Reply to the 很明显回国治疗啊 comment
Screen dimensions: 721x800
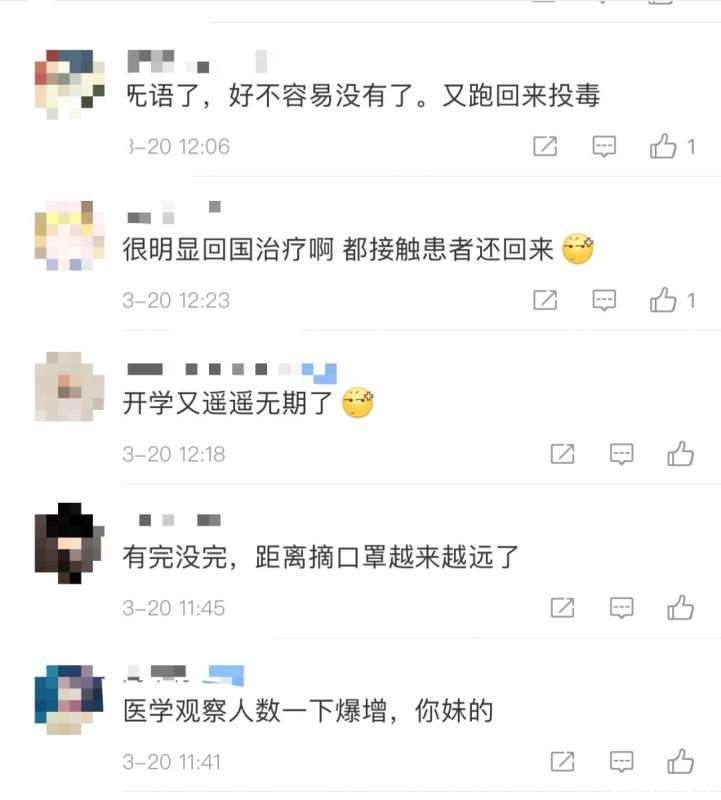(x=604, y=300)
